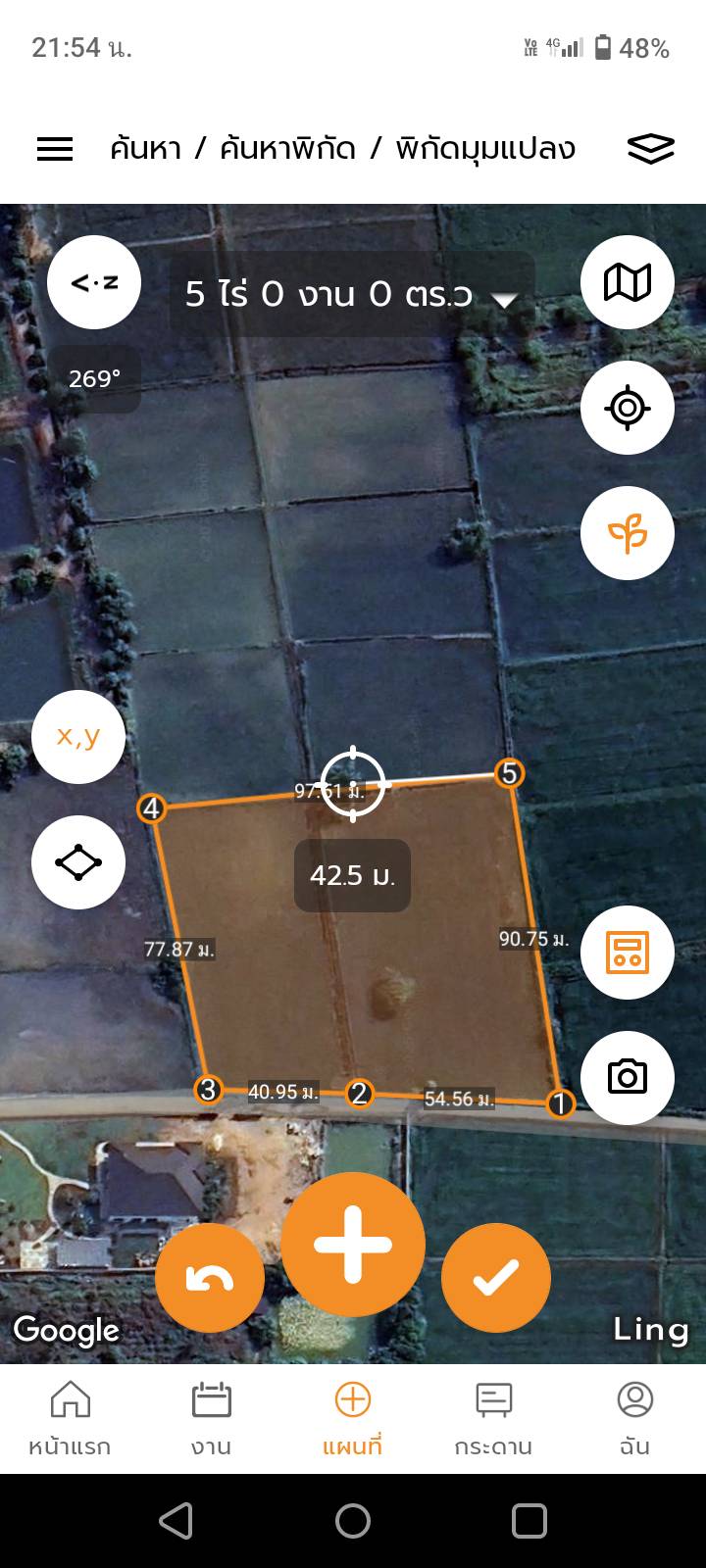Image resolution: width=706 pixels, height=1568 pixels.
Task: Go to the หน้าแรก tab
Action: pos(70,1419)
